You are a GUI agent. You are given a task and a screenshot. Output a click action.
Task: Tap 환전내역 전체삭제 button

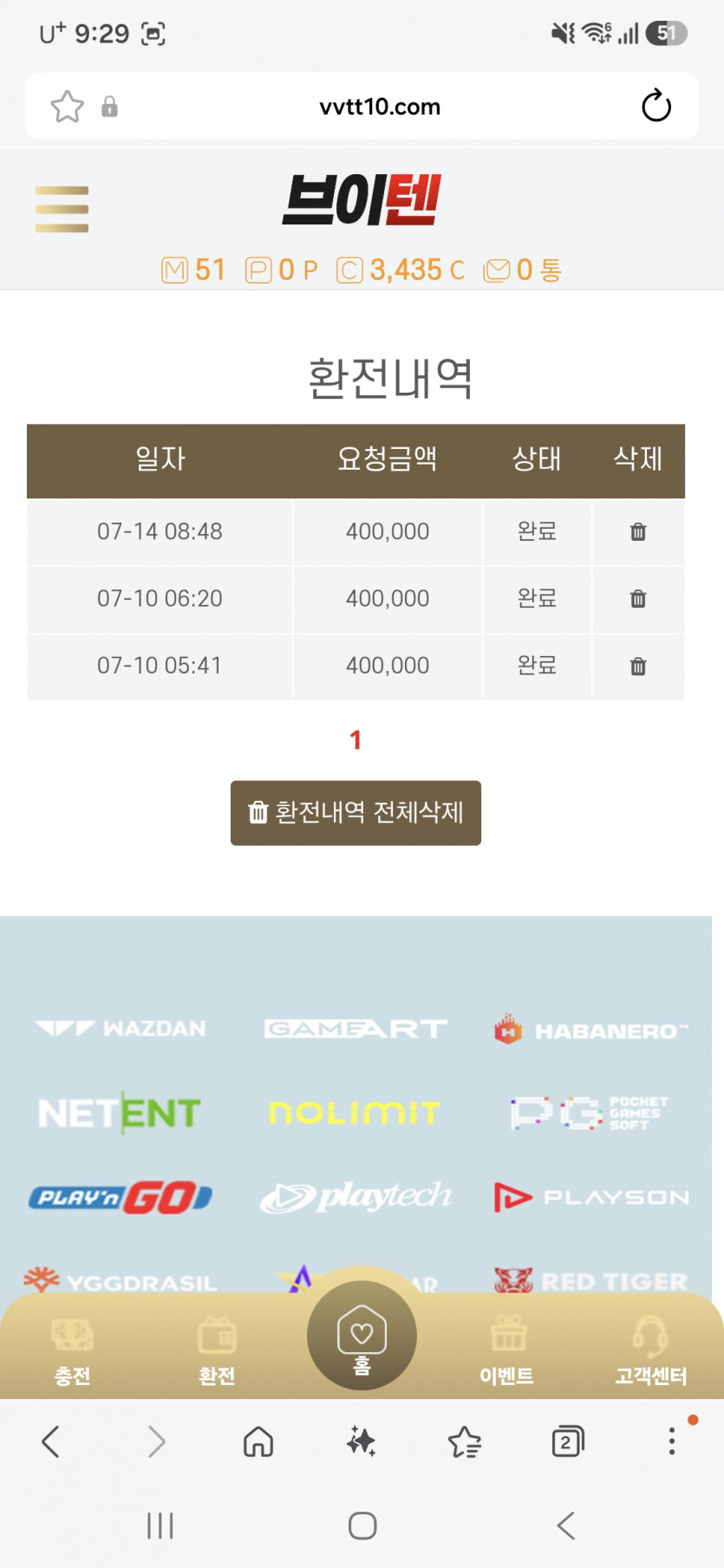(355, 813)
